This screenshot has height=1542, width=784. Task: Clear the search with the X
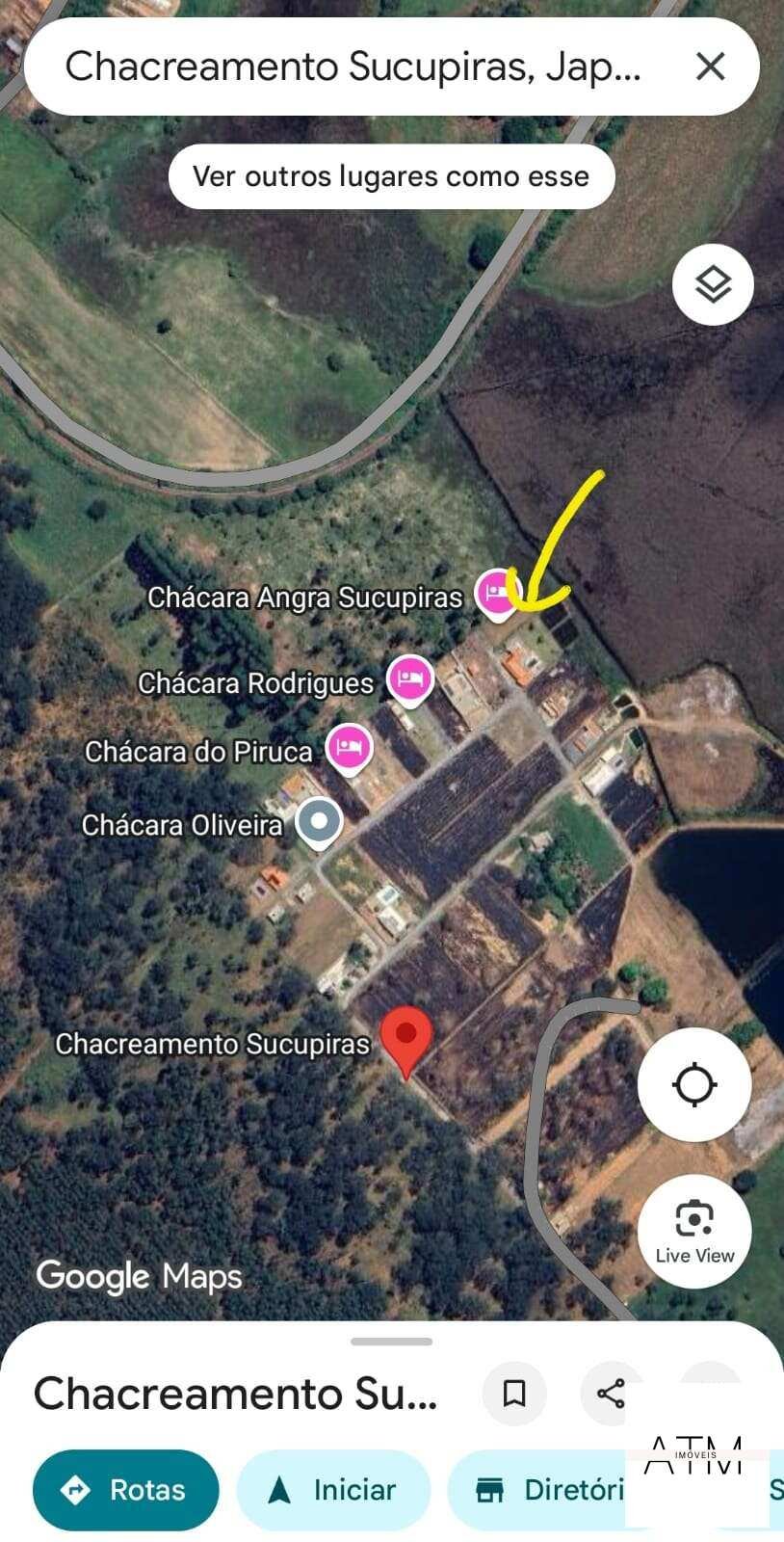coord(710,66)
